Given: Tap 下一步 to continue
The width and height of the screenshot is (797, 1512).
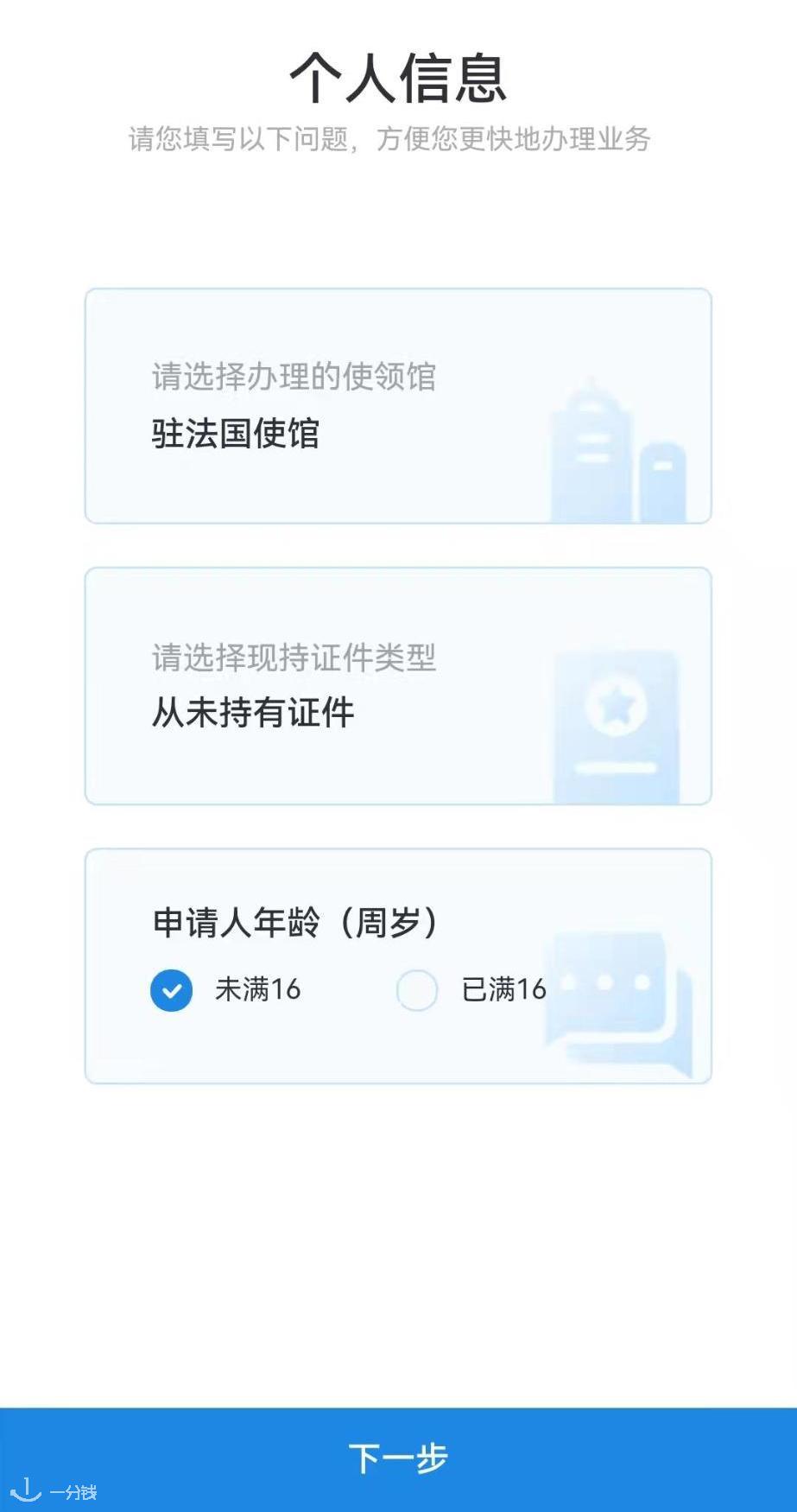Looking at the screenshot, I should coord(398,1459).
